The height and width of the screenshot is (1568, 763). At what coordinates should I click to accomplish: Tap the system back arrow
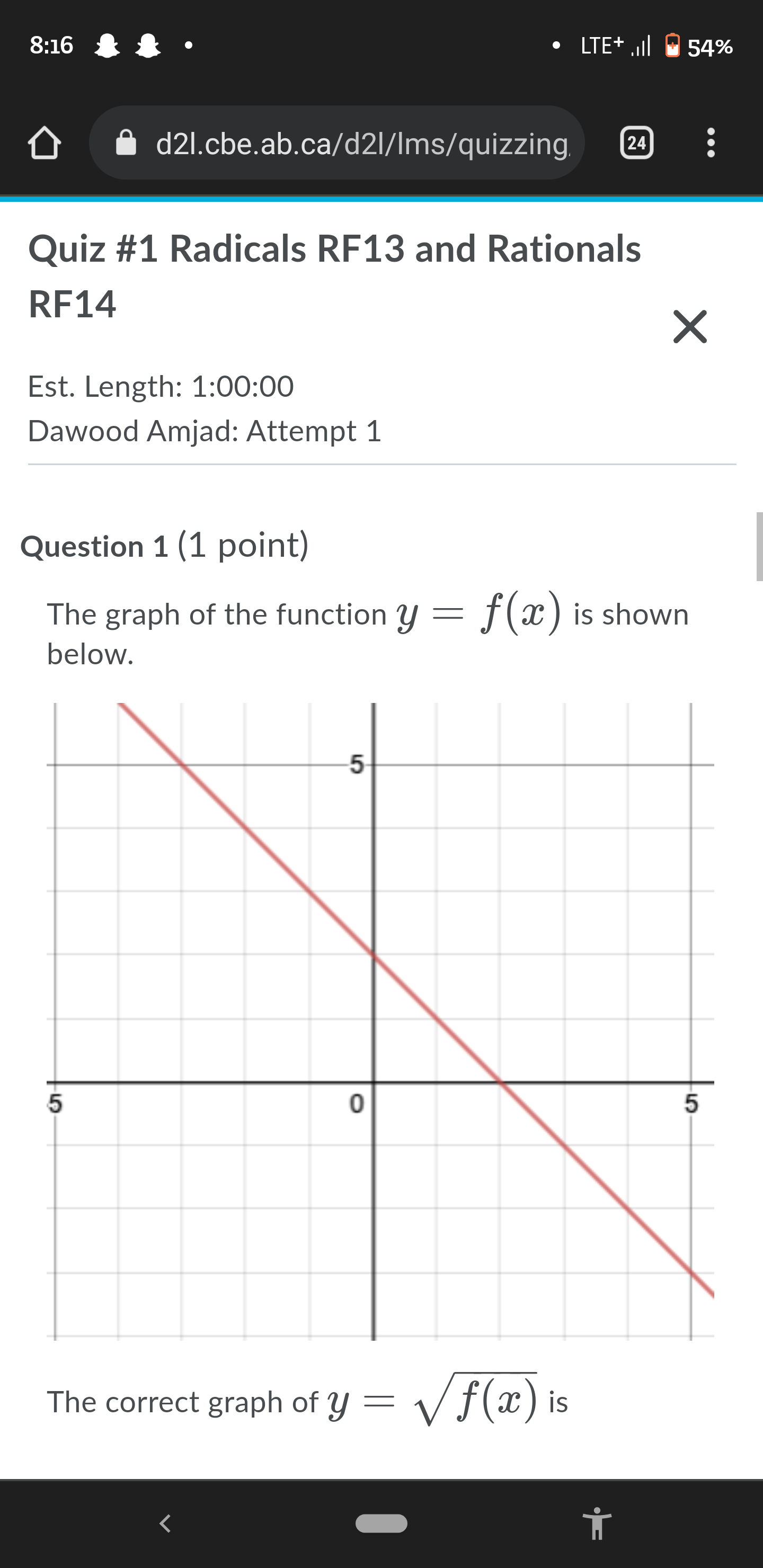click(x=165, y=1523)
